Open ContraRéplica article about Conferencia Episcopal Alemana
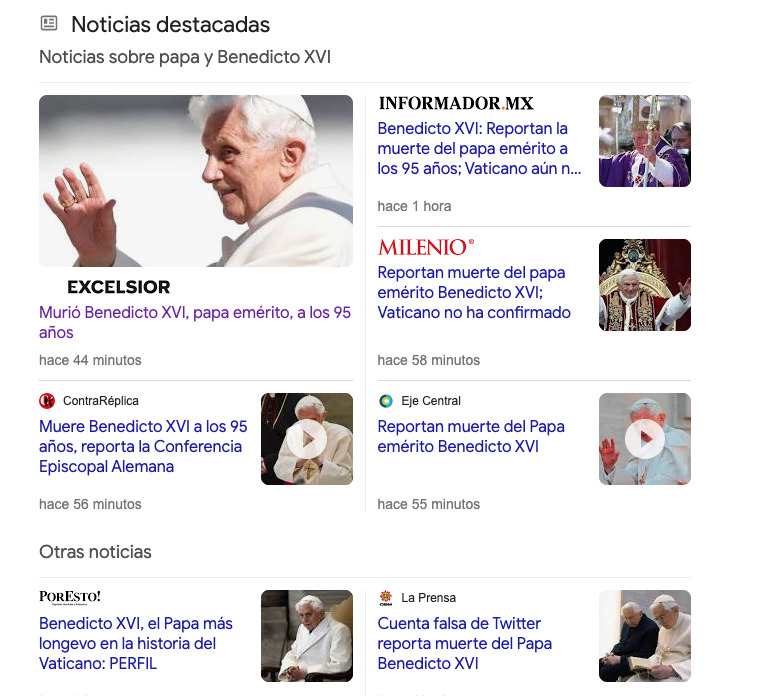Viewport: 763px width, 696px height. (143, 446)
